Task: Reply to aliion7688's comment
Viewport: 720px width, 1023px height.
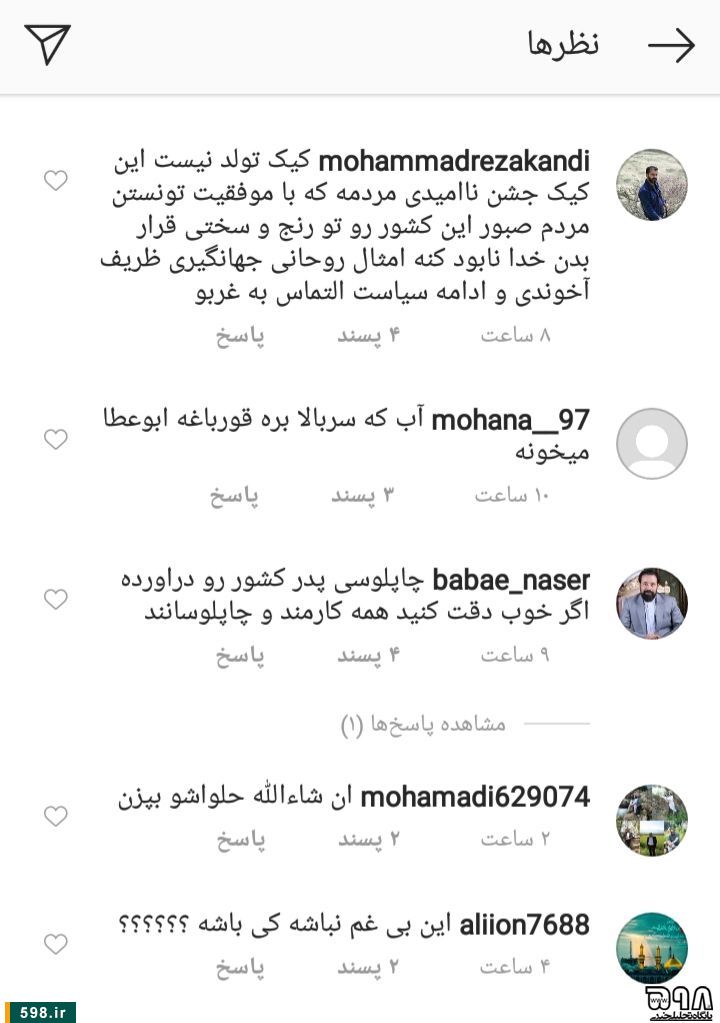Action: [x=240, y=967]
